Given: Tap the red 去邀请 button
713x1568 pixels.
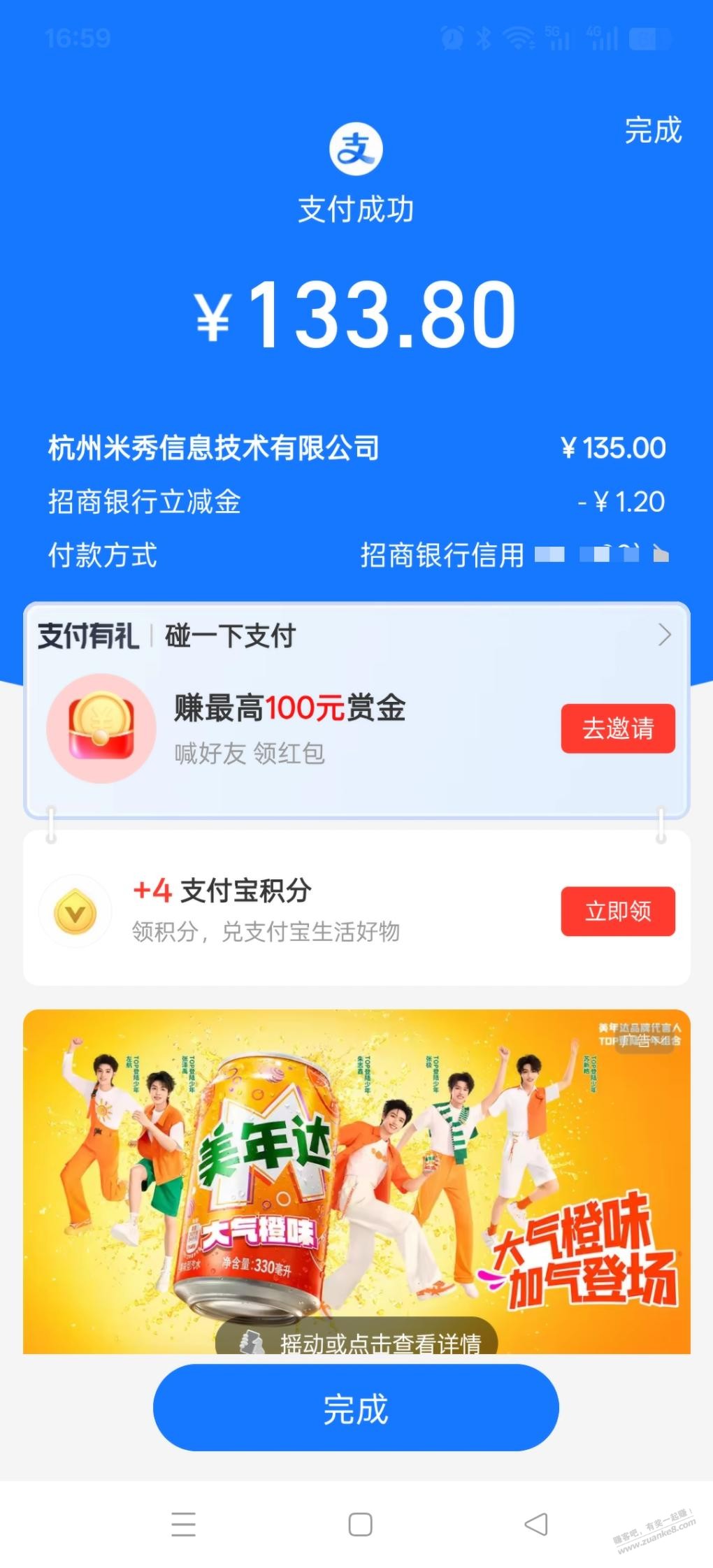Looking at the screenshot, I should pos(617,728).
